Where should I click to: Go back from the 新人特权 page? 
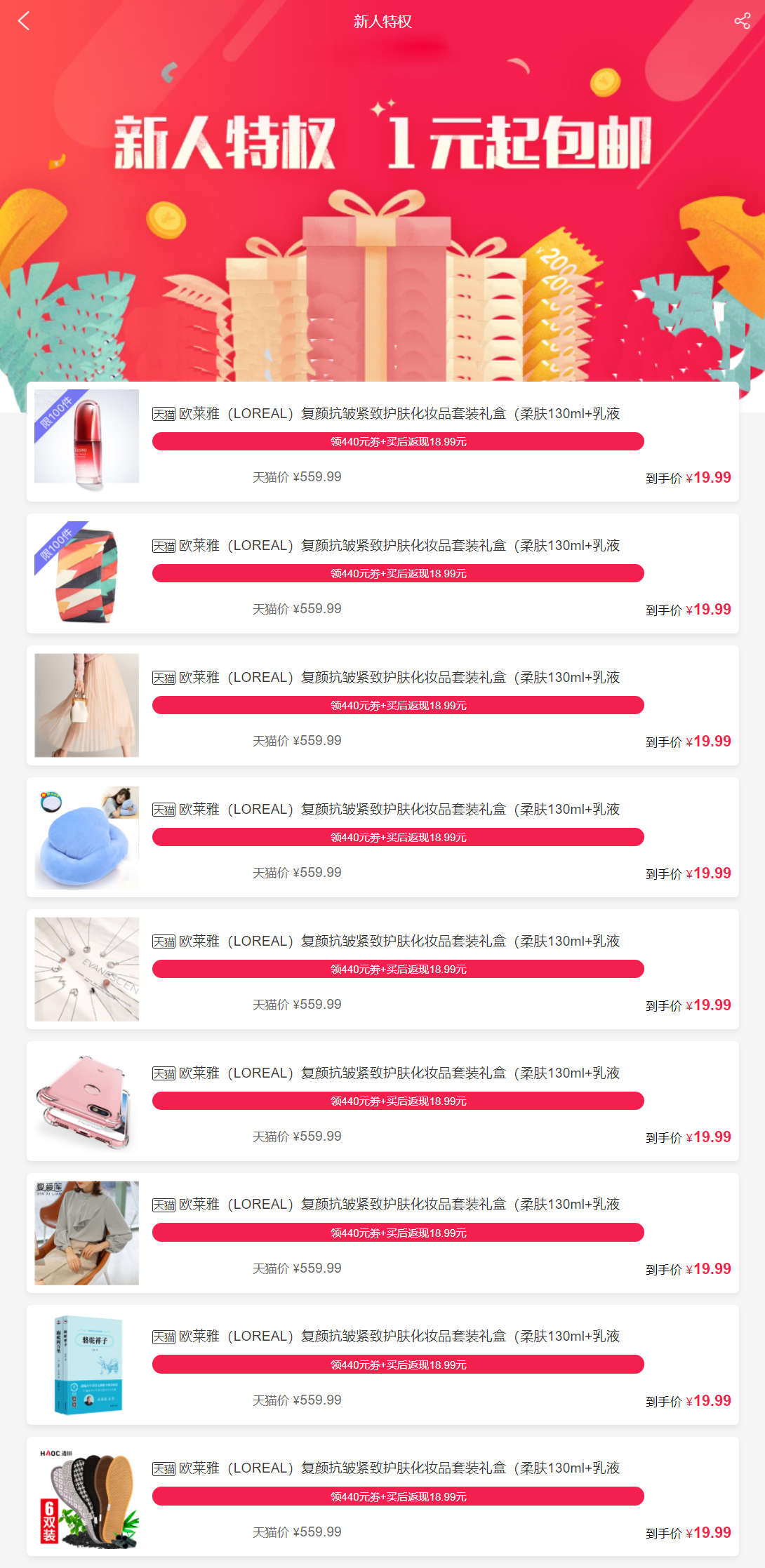point(24,21)
